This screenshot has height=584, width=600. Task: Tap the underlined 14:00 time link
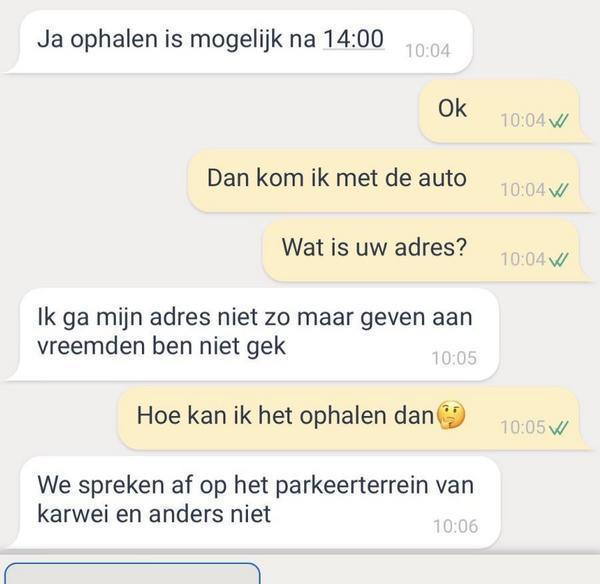point(353,40)
